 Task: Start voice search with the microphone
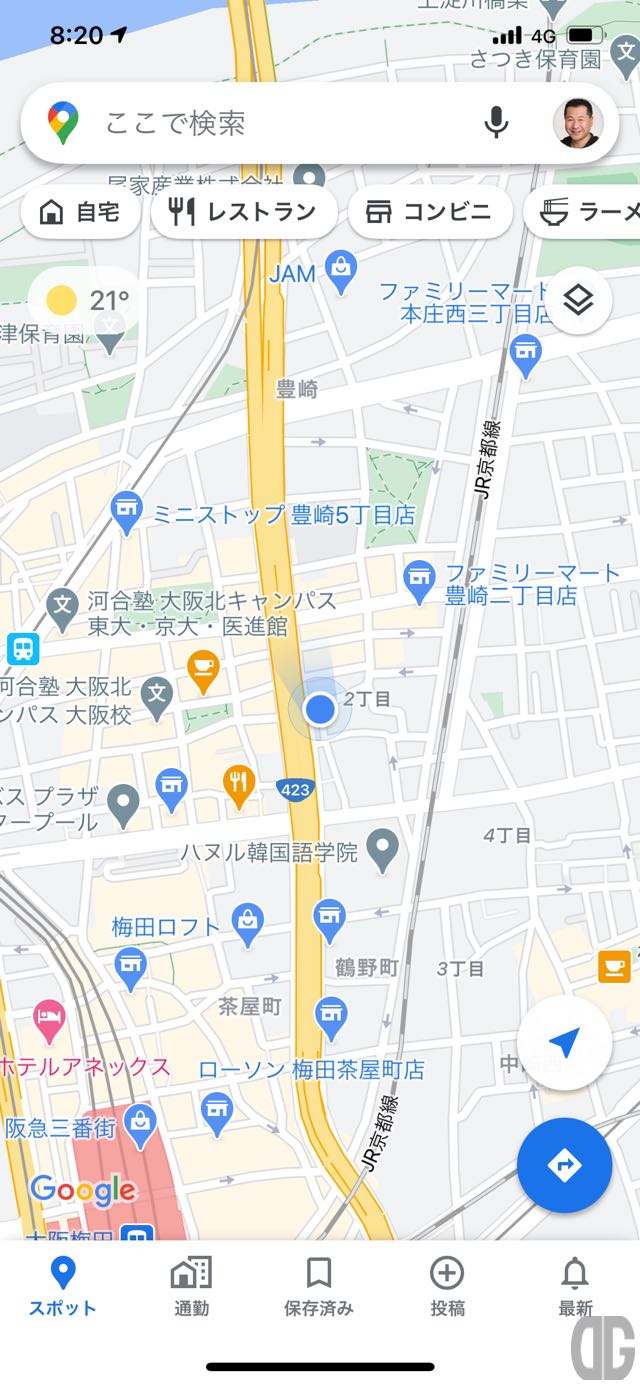[x=496, y=124]
